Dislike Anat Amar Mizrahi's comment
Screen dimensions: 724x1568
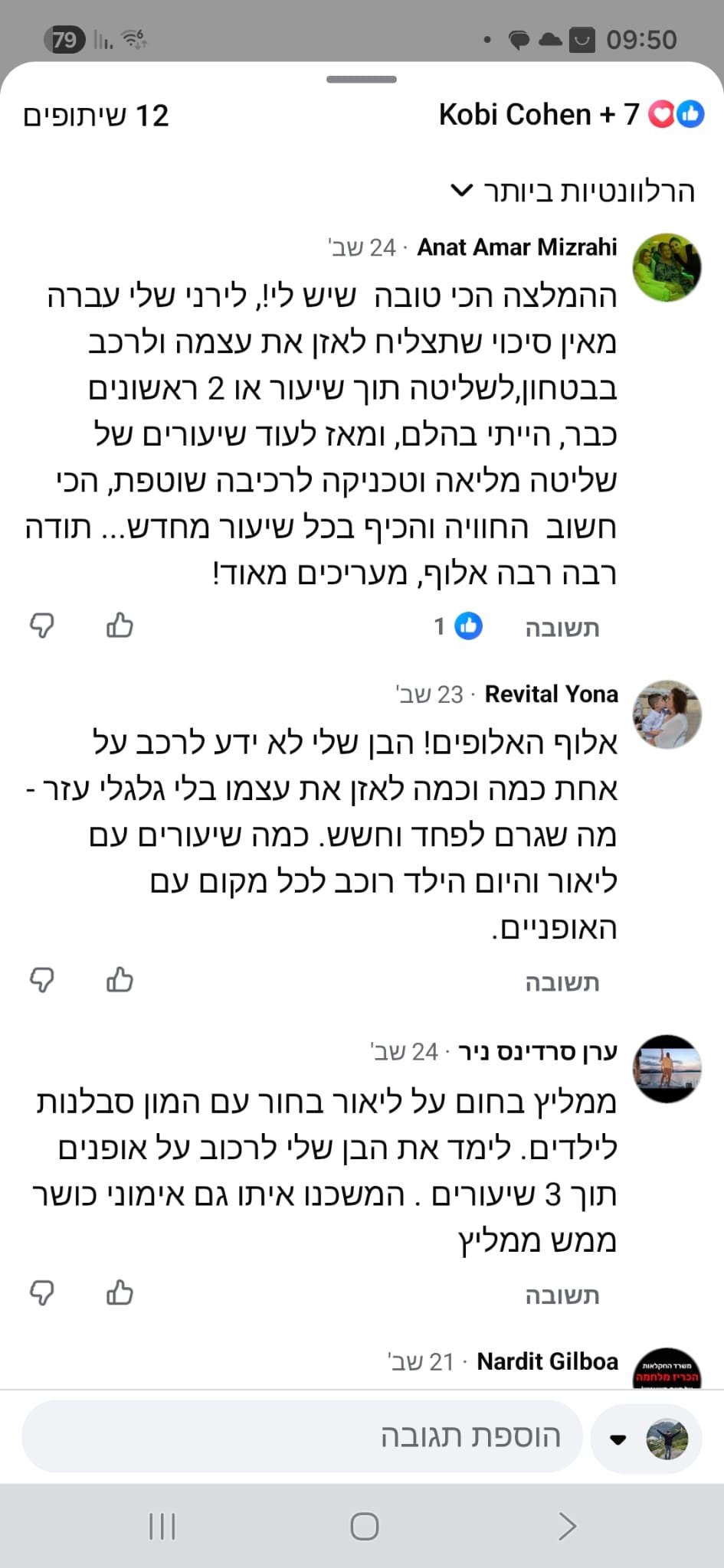42,626
